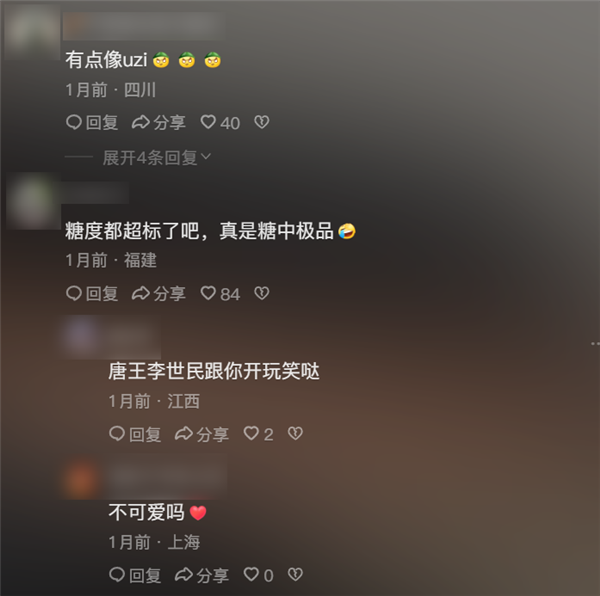Dislike the '唐王李世民跟你开玩笑哒' comment
The image size is (600, 596).
(295, 434)
